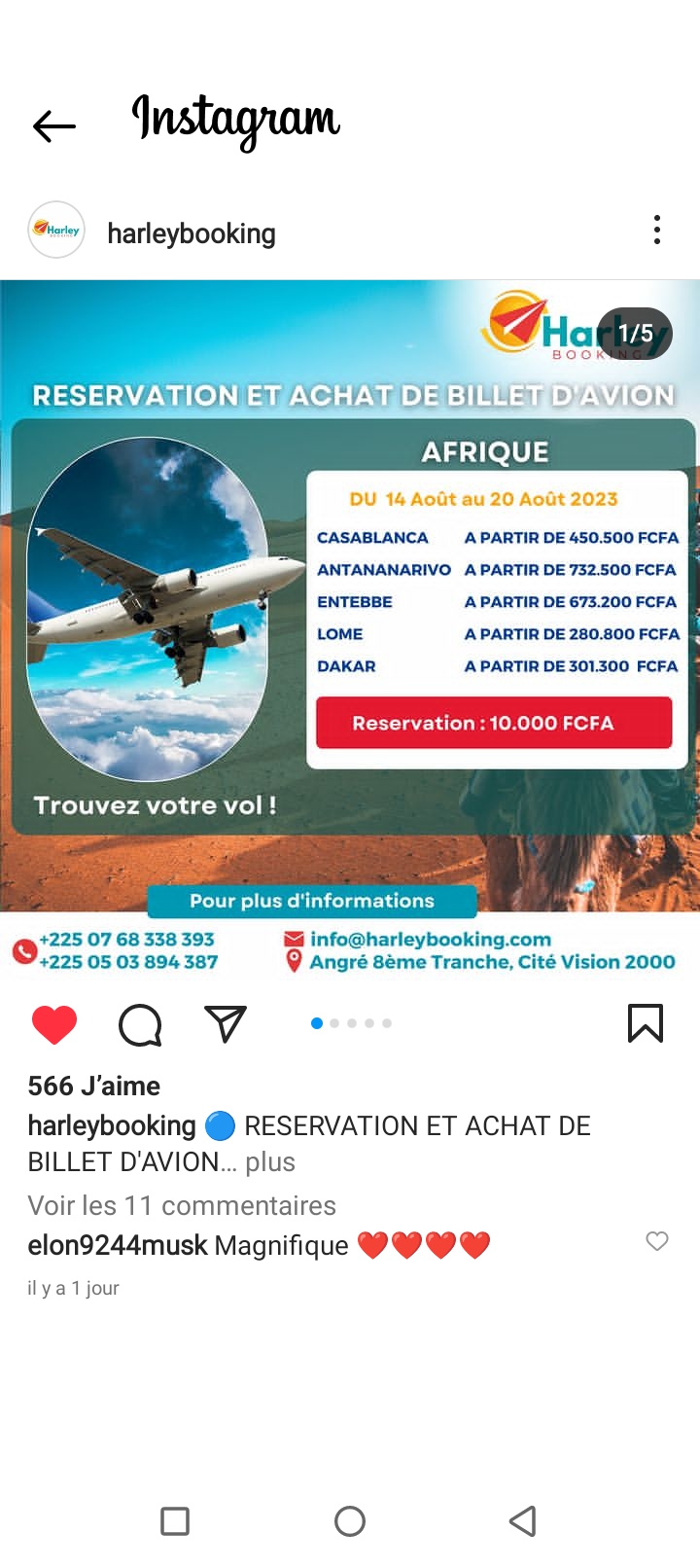
Task: See who liked via 566 J'aime
Action: 94,1086
